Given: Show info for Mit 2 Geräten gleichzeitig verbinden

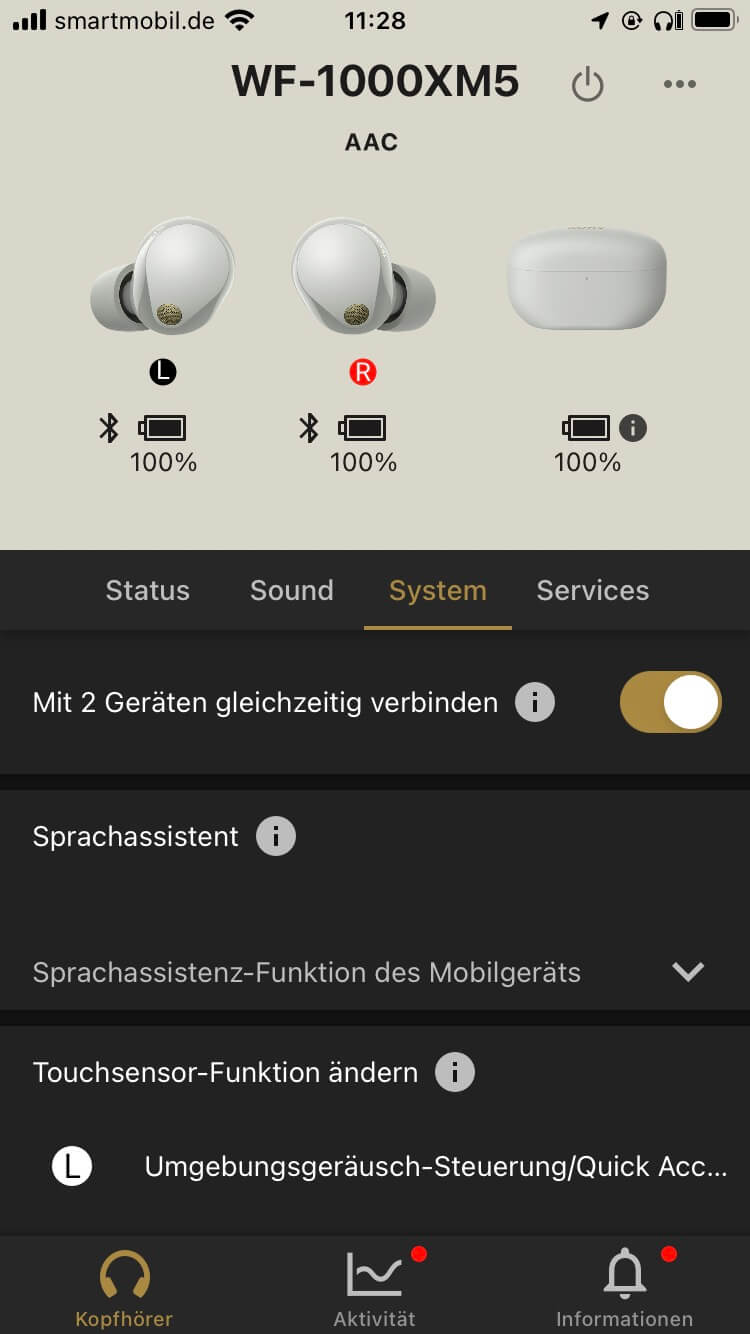Looking at the screenshot, I should point(535,702).
